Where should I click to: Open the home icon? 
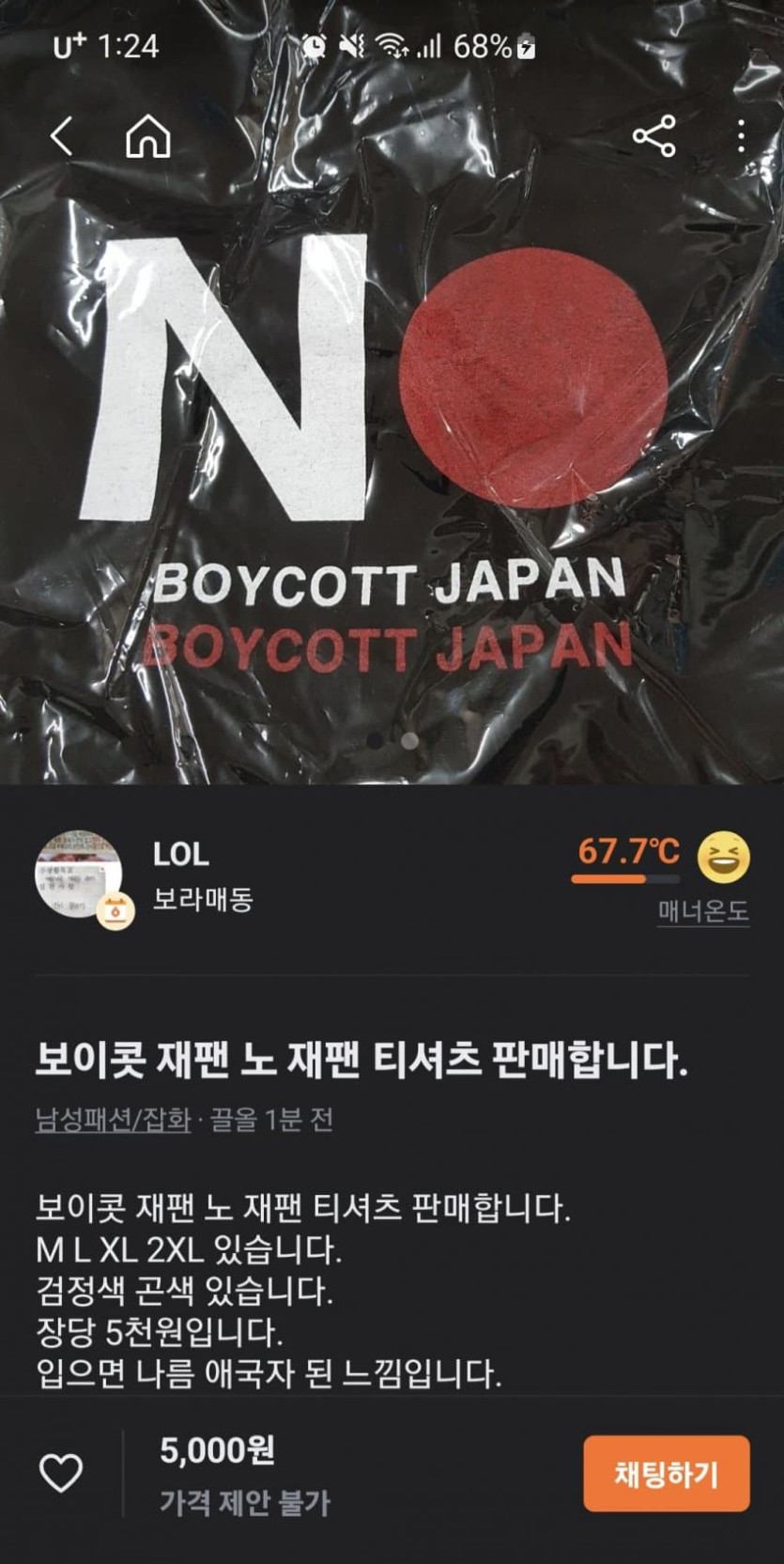(148, 137)
